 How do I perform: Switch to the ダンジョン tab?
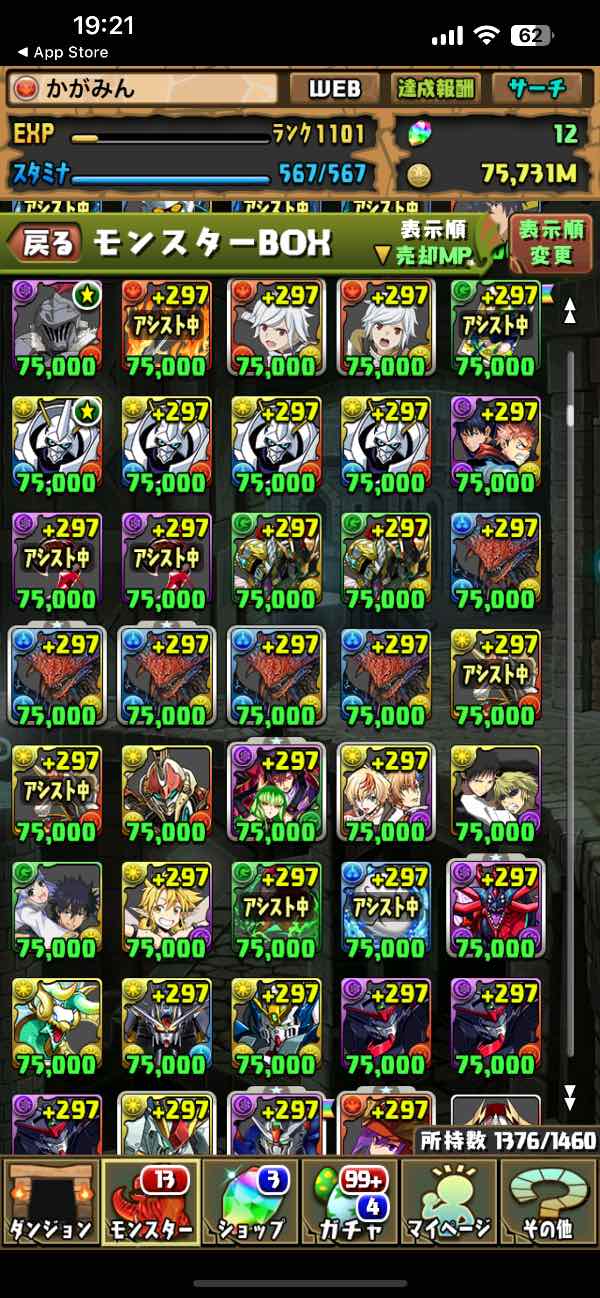pos(50,1201)
